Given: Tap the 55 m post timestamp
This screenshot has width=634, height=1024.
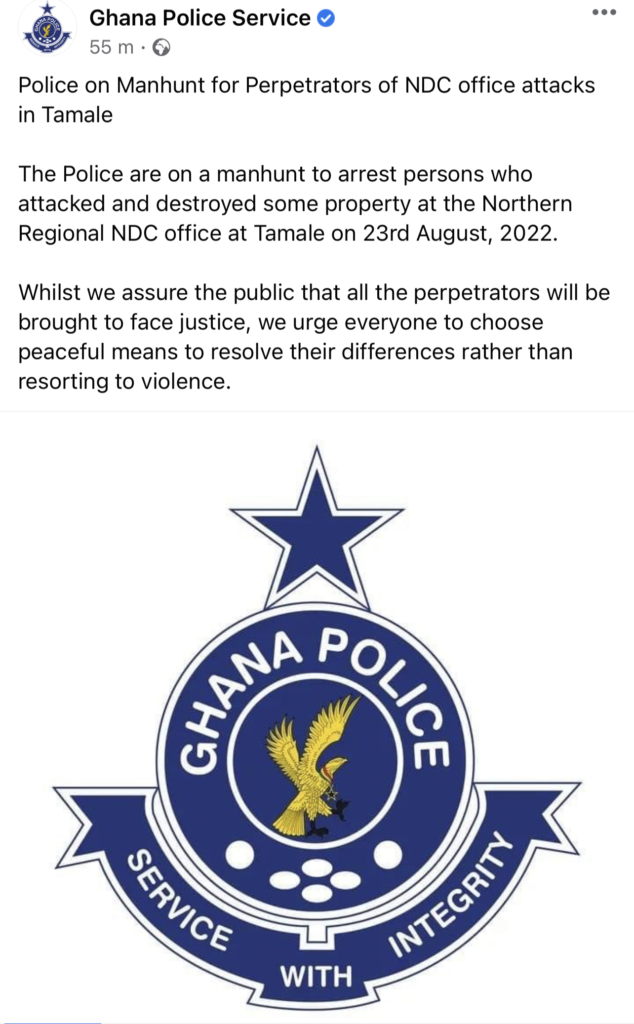Looking at the screenshot, I should (112, 47).
